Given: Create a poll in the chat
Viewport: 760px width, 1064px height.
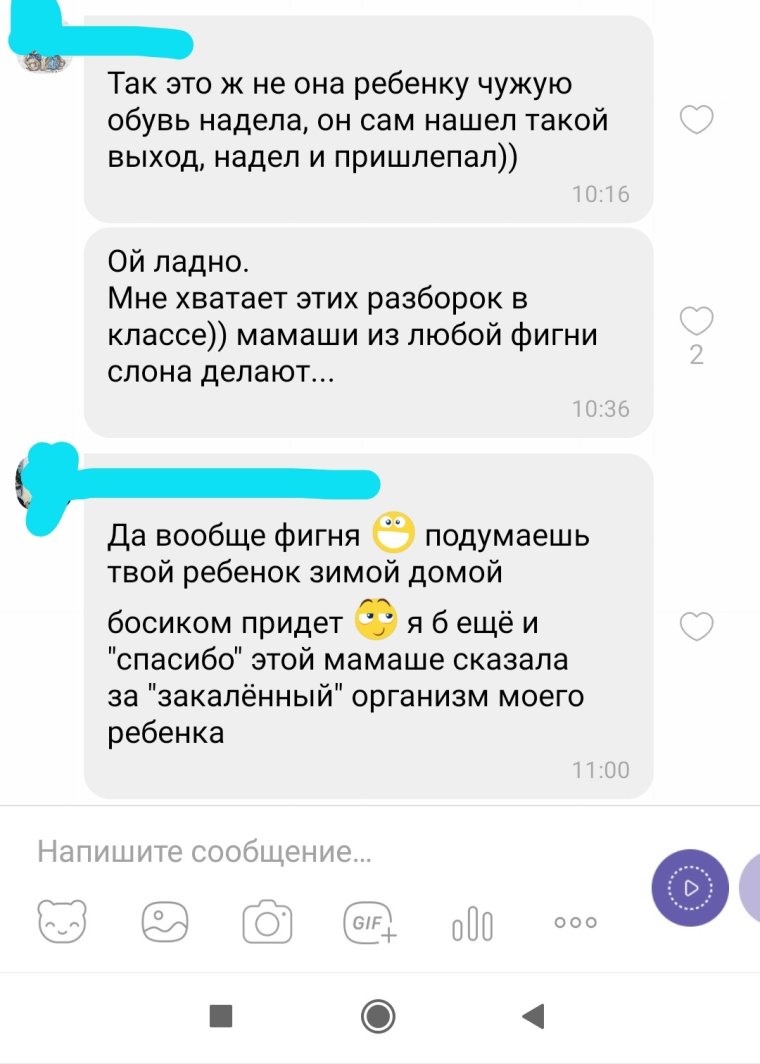Looking at the screenshot, I should point(472,922).
